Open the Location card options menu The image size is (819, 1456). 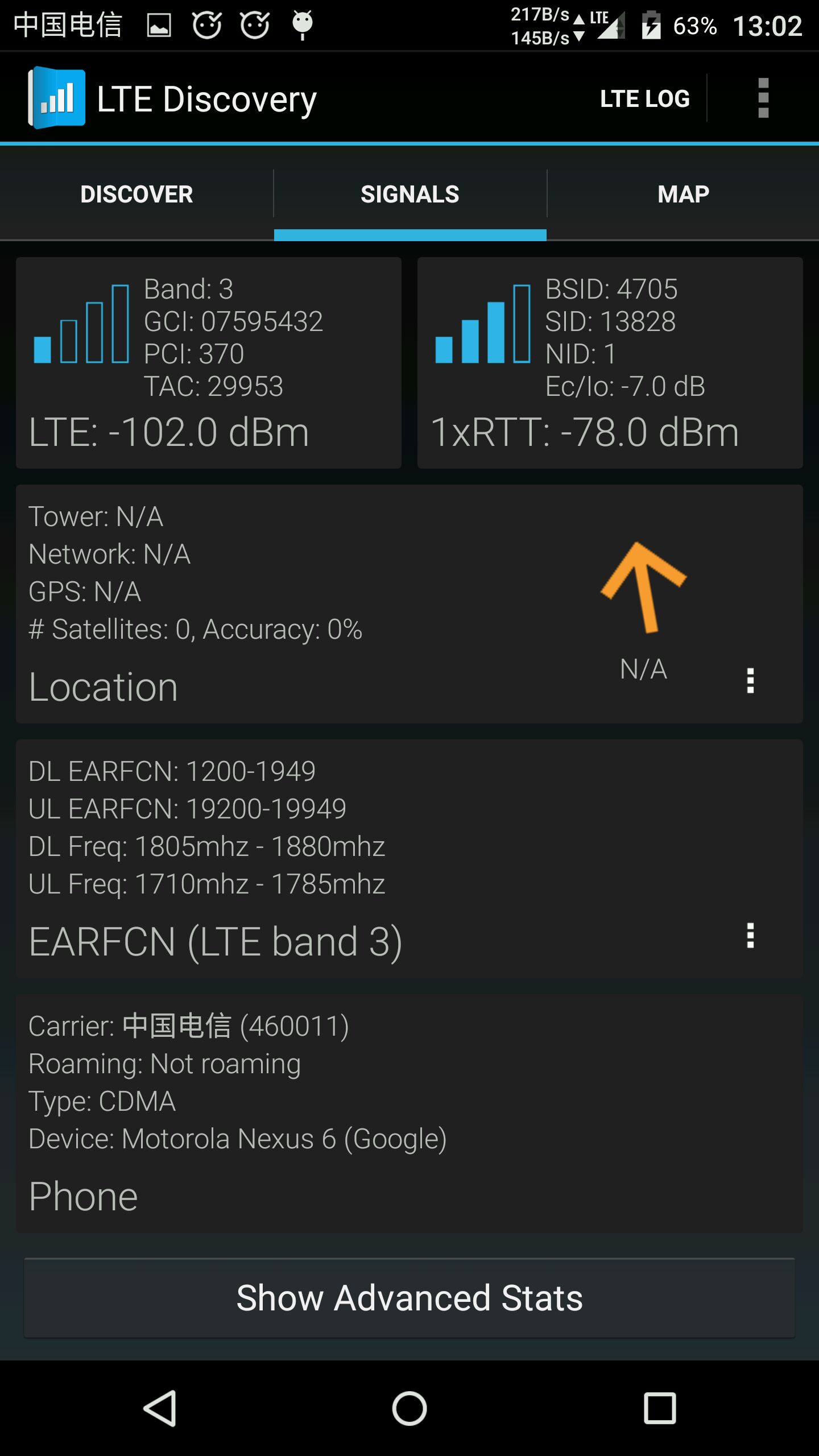click(x=750, y=681)
